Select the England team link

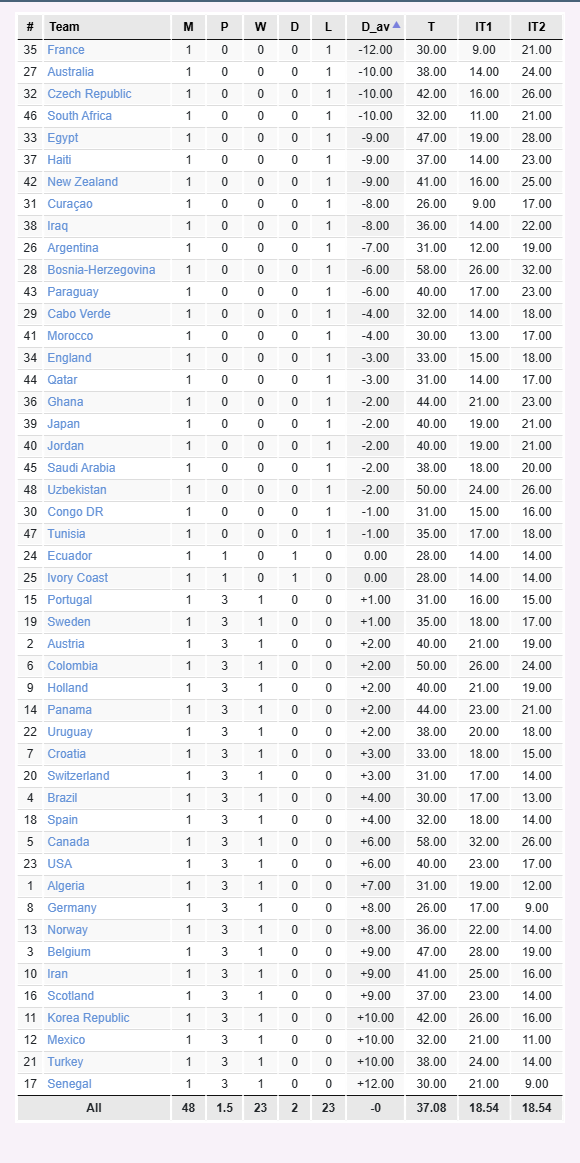[x=70, y=358]
